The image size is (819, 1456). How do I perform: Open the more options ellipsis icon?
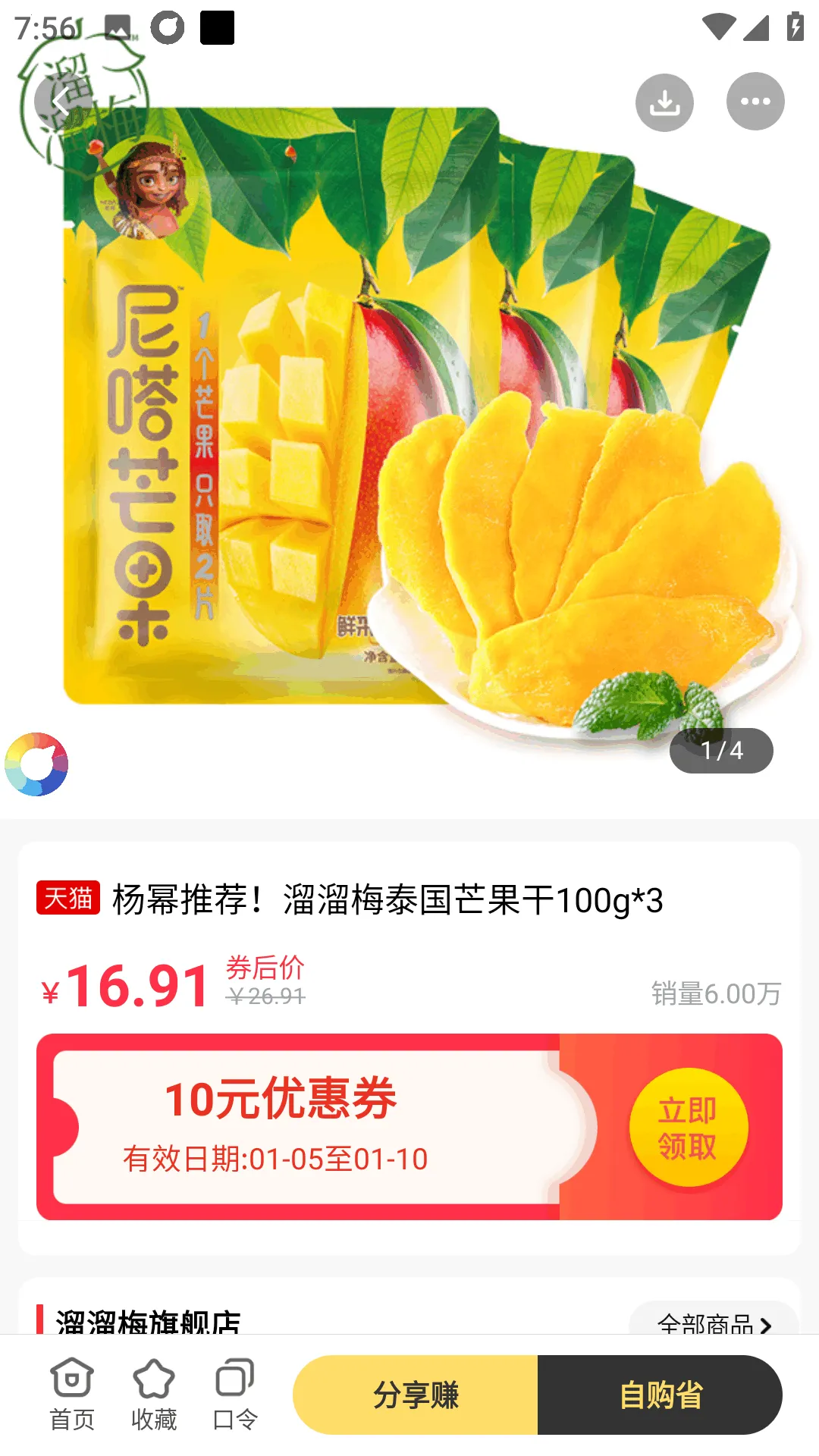pos(755,102)
